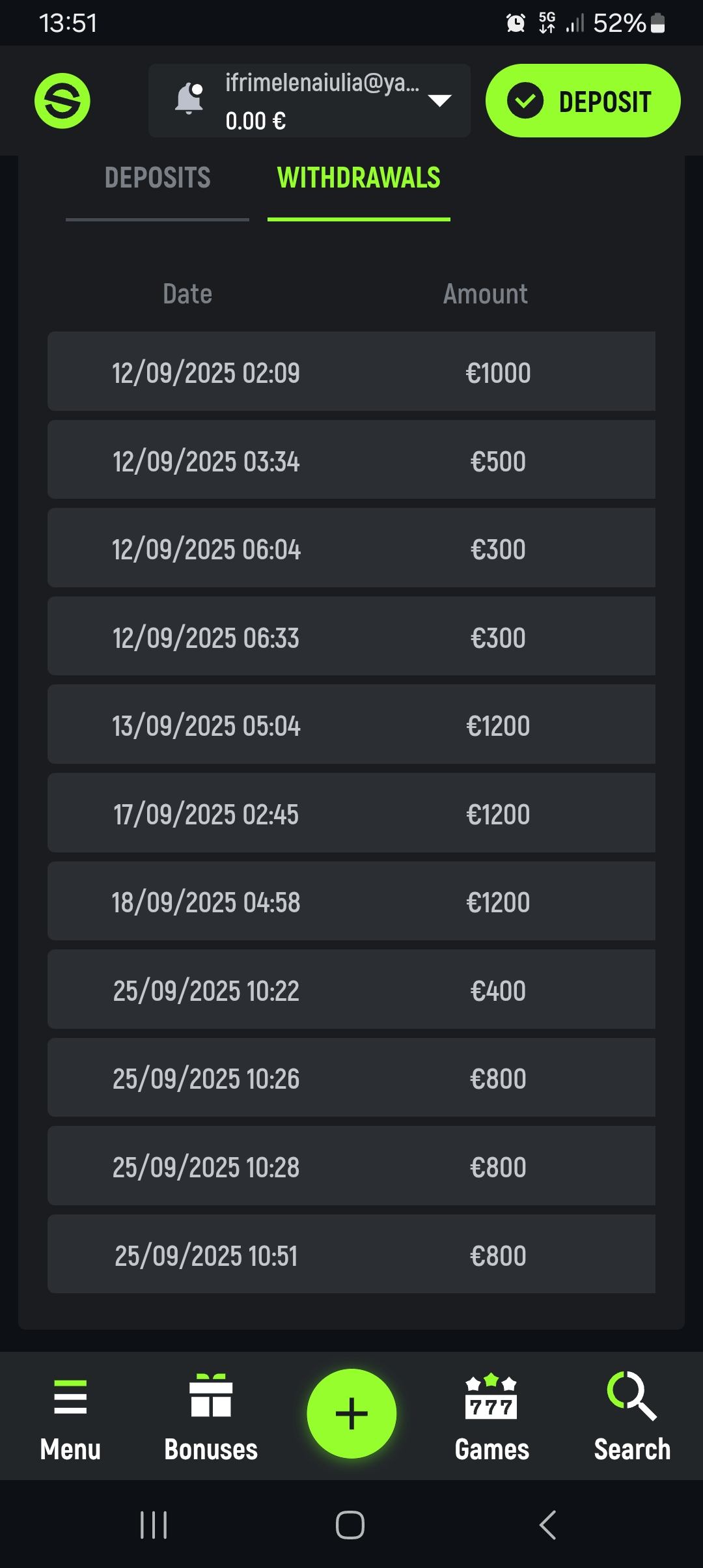This screenshot has height=1568, width=703.
Task: Tap the green plus button
Action: 351,1413
